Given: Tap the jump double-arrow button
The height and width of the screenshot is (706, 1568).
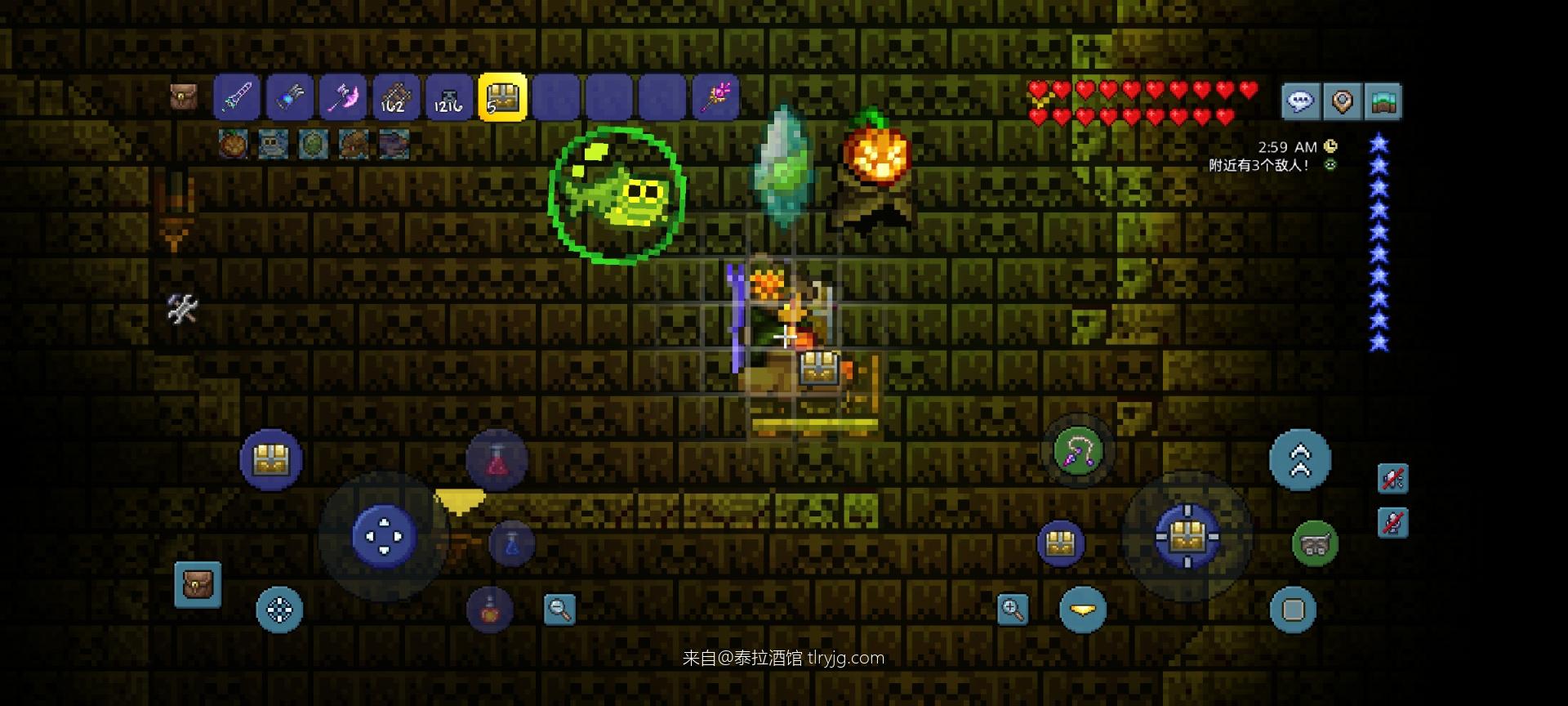Looking at the screenshot, I should (x=1299, y=460).
